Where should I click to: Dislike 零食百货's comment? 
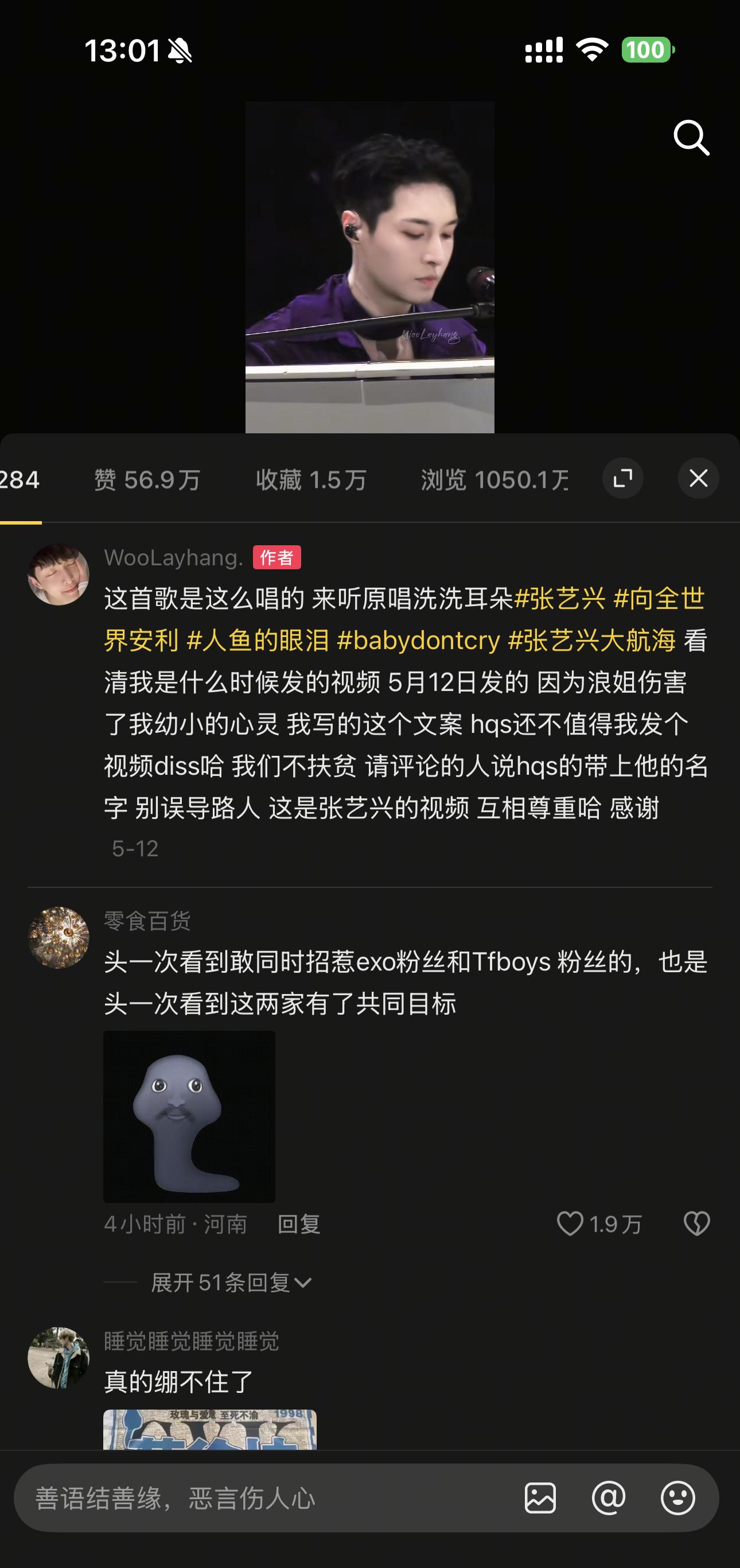pyautogui.click(x=696, y=1224)
